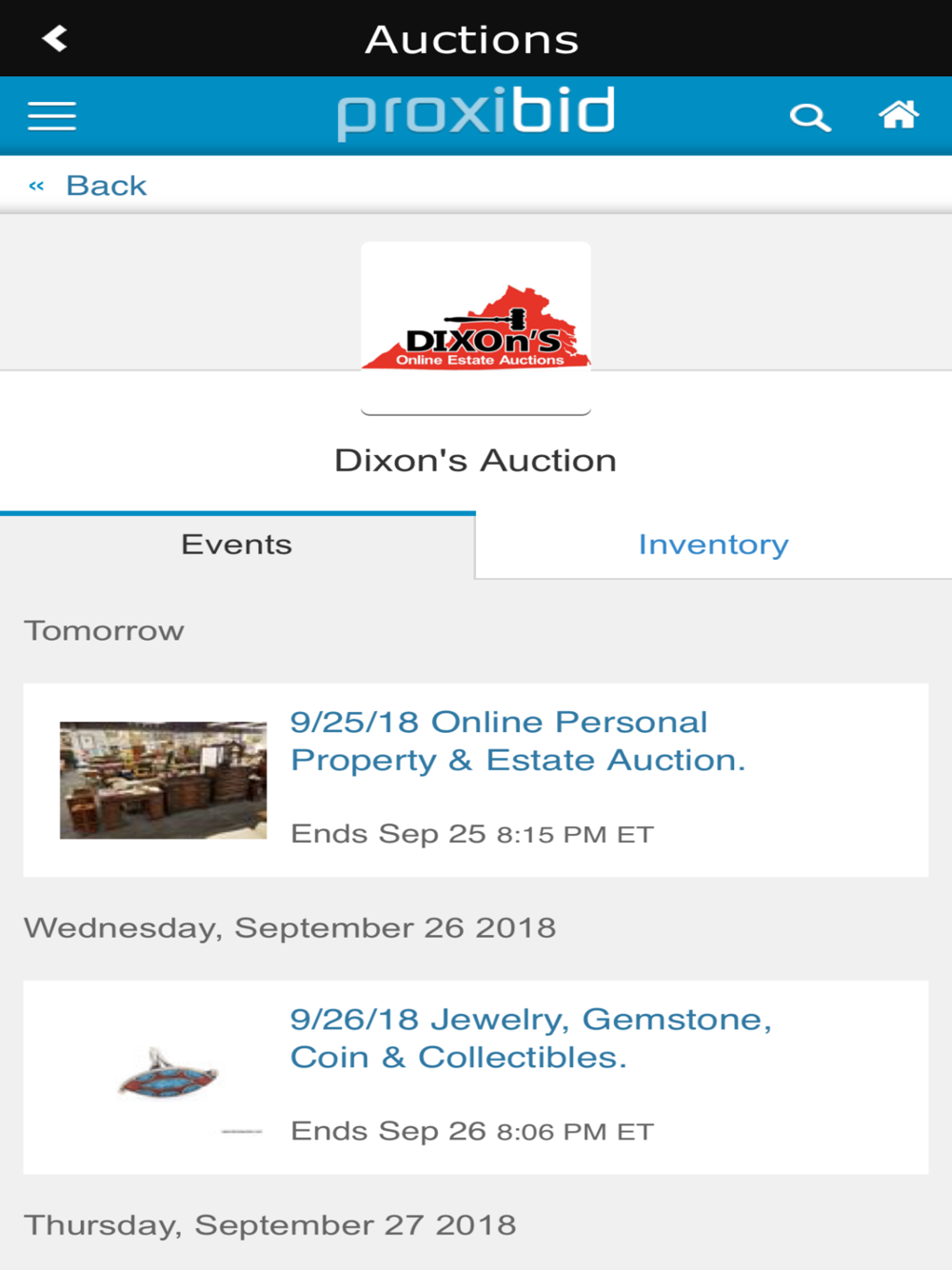Open the hamburger menu
952x1270 pixels.
pos(52,115)
